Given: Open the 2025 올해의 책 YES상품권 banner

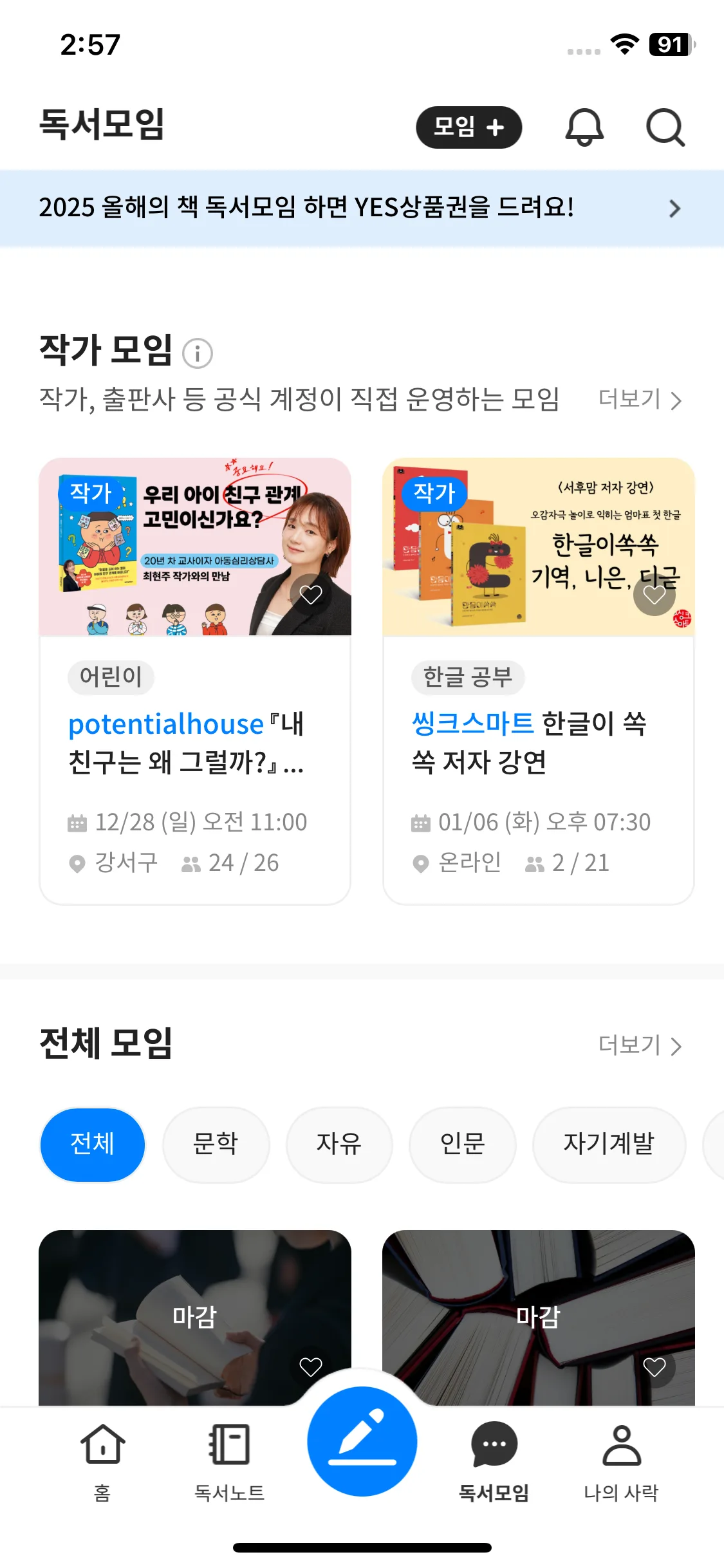Looking at the screenshot, I should click(362, 208).
